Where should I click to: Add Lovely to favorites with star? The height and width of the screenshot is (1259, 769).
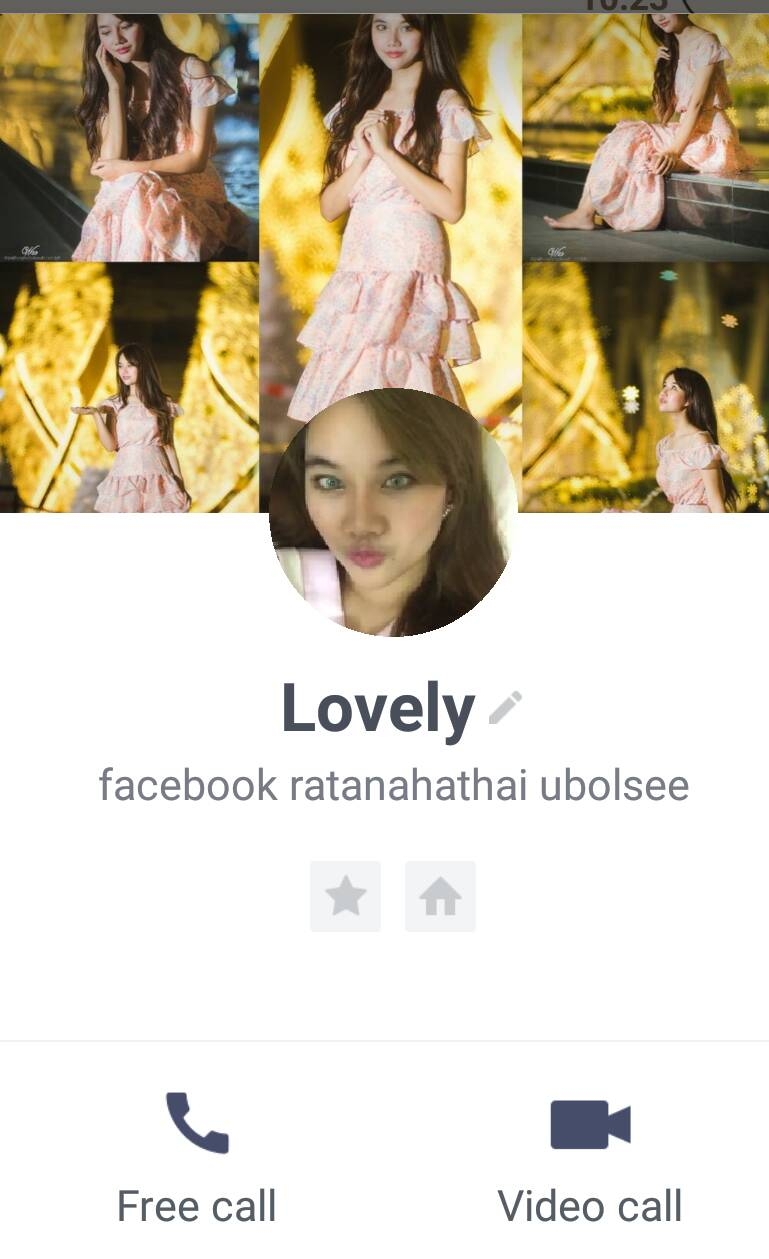345,896
